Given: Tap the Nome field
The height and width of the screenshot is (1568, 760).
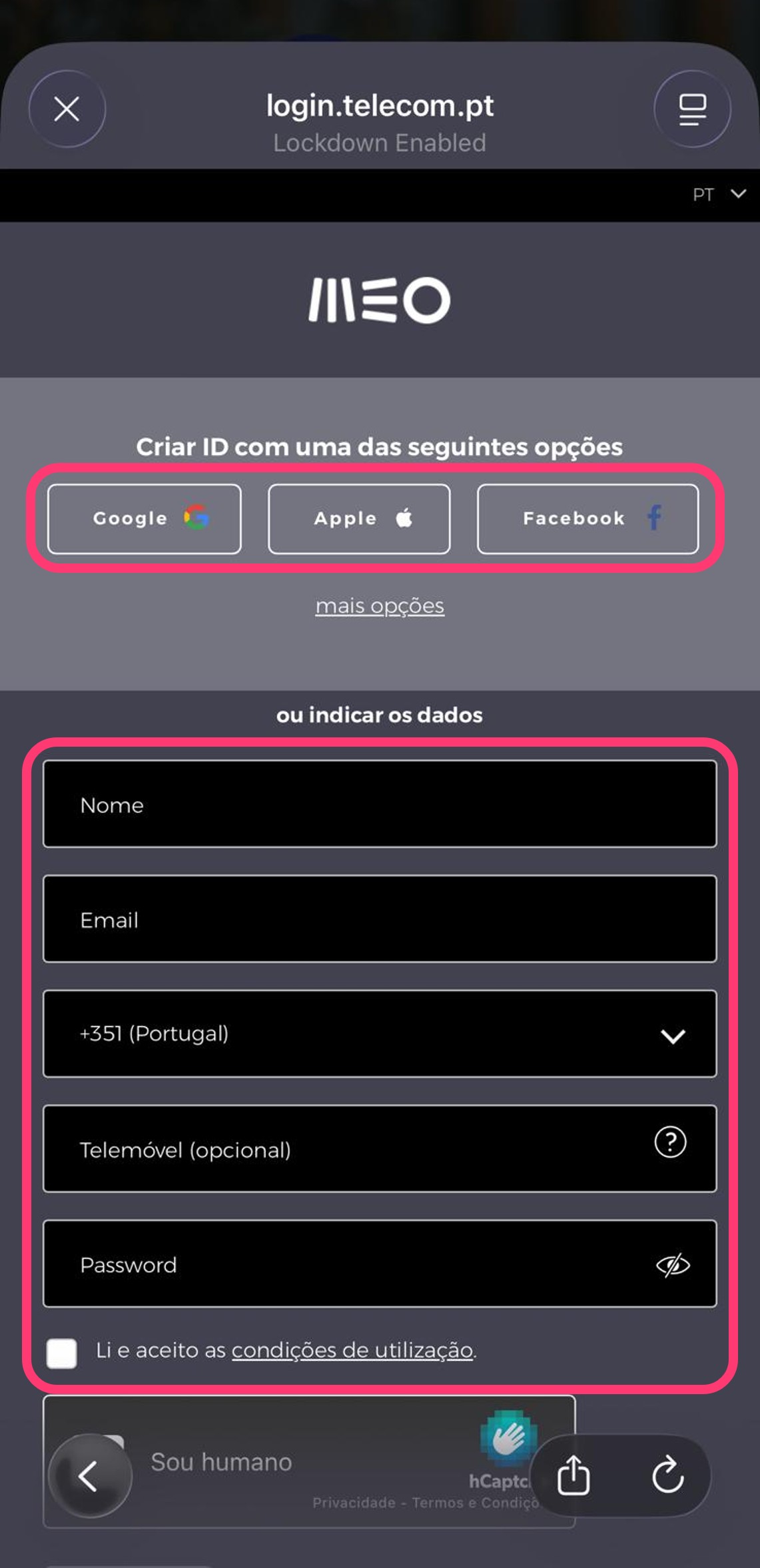Looking at the screenshot, I should 380,804.
